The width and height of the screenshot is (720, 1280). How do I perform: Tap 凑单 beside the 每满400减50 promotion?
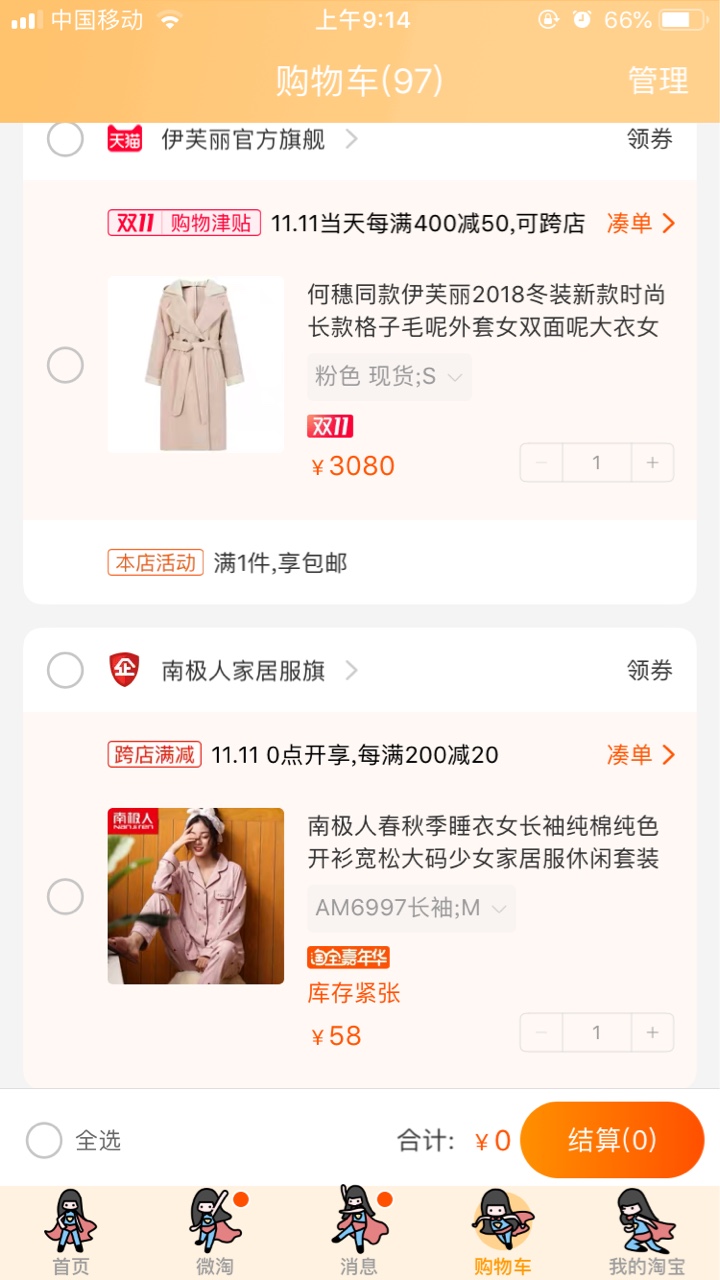pyautogui.click(x=641, y=223)
